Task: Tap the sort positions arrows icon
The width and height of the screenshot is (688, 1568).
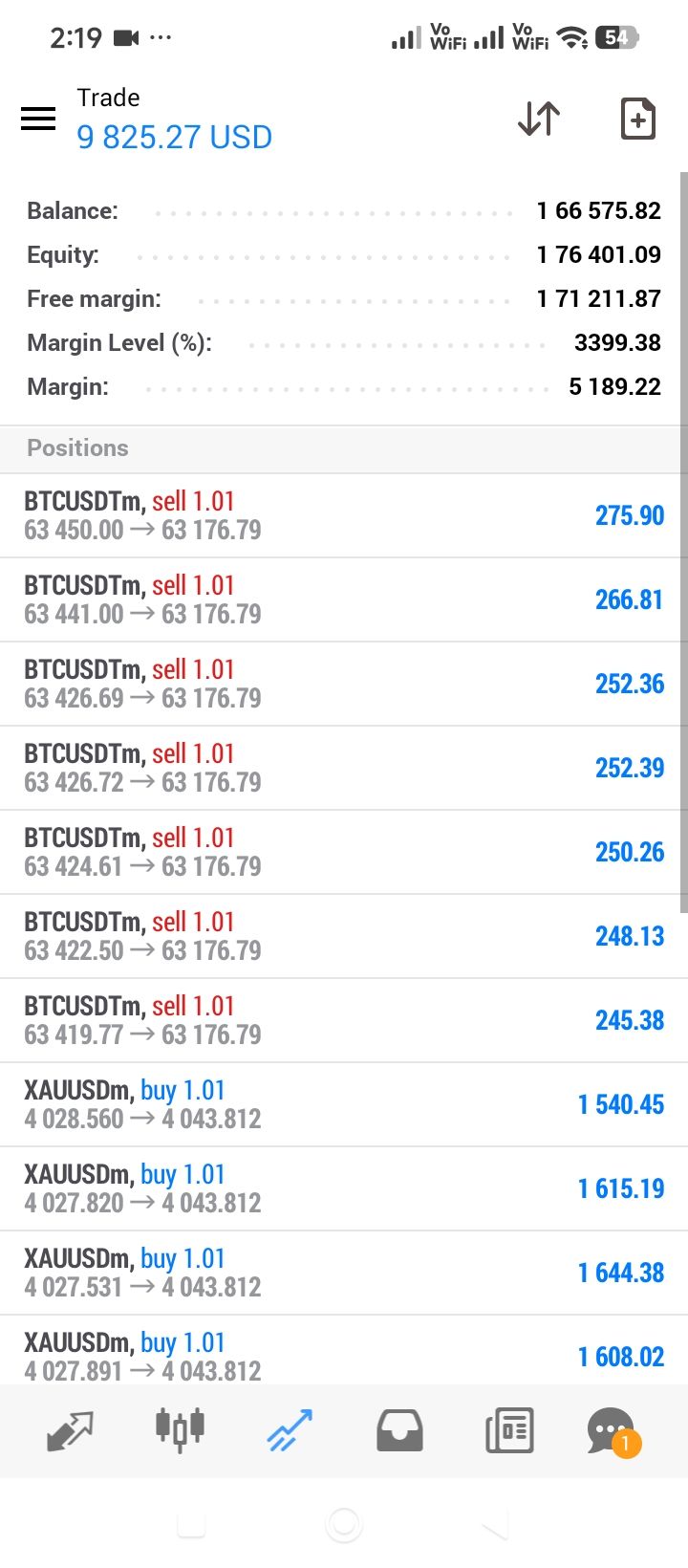Action: [539, 119]
